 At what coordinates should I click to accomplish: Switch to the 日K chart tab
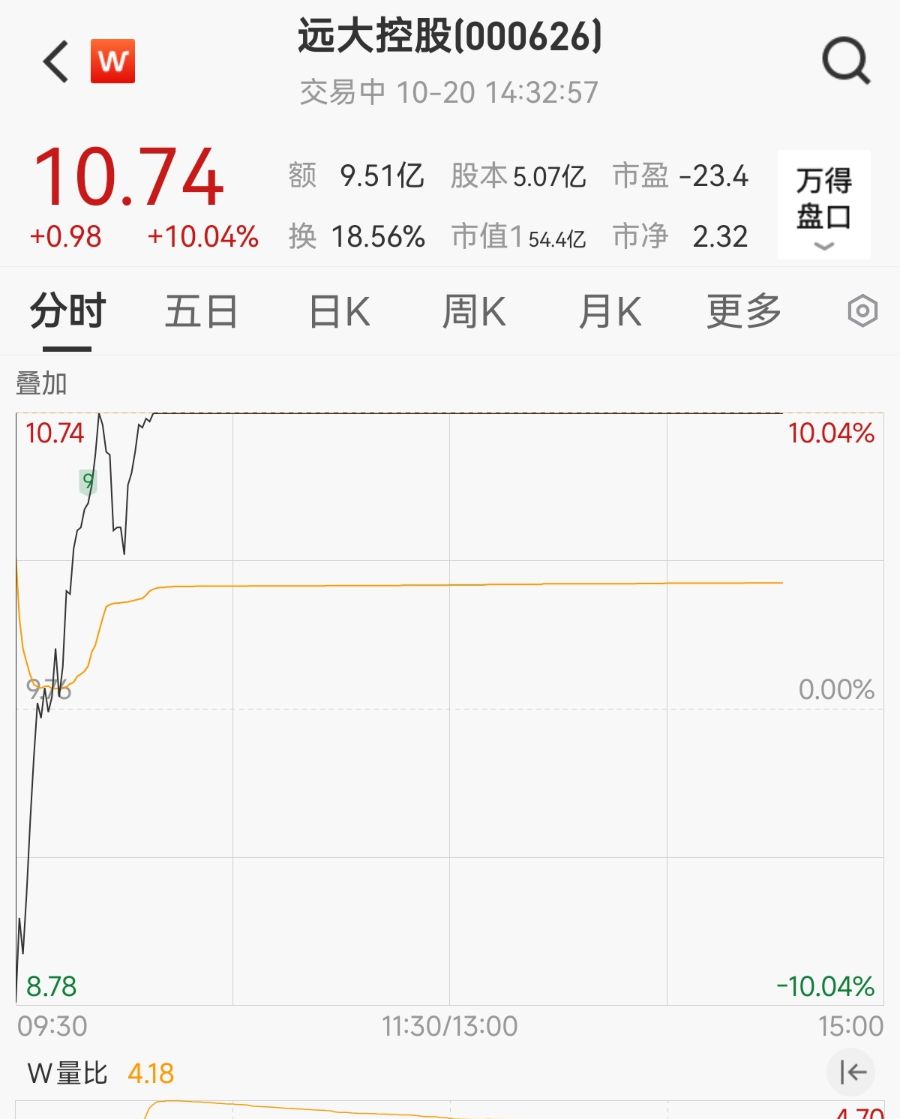(339, 313)
